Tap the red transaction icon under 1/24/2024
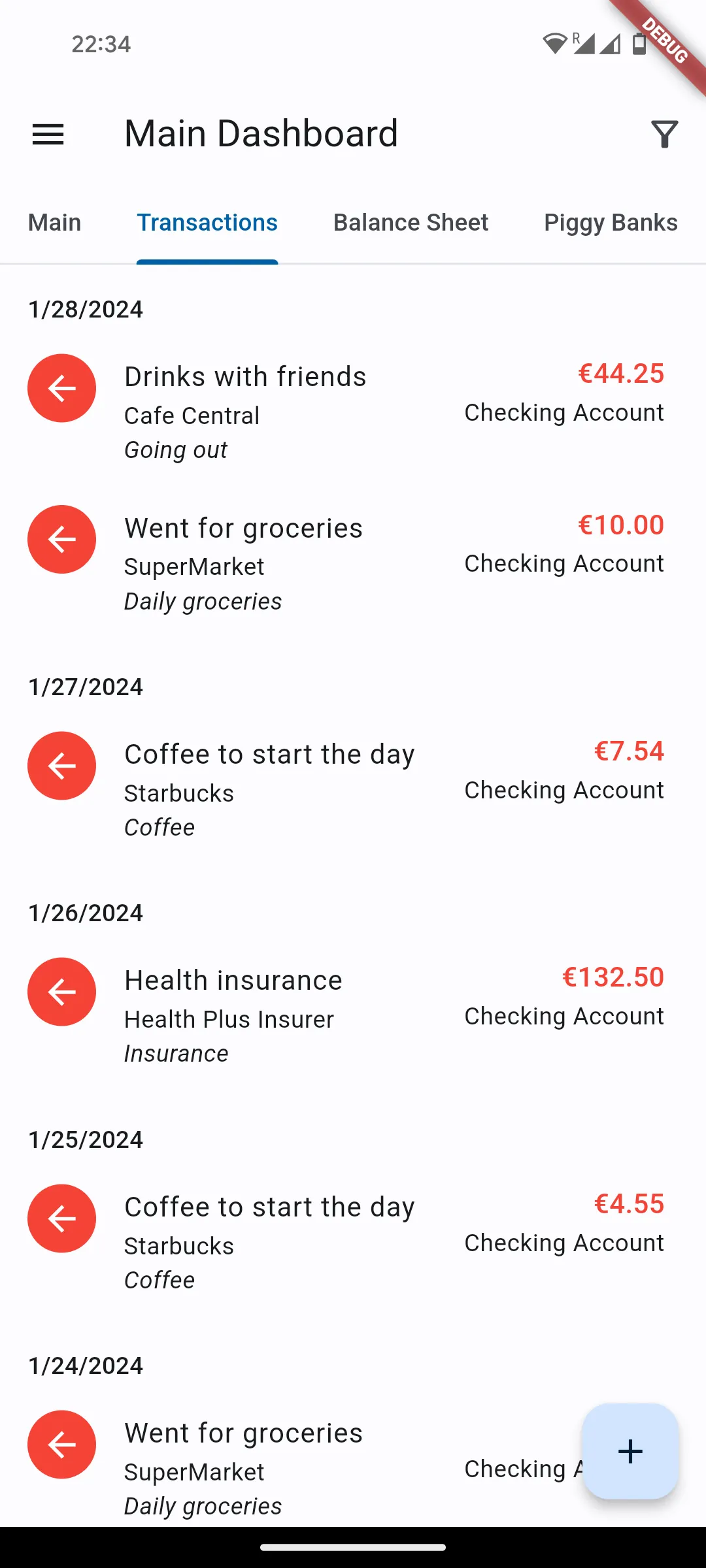 [61, 1444]
